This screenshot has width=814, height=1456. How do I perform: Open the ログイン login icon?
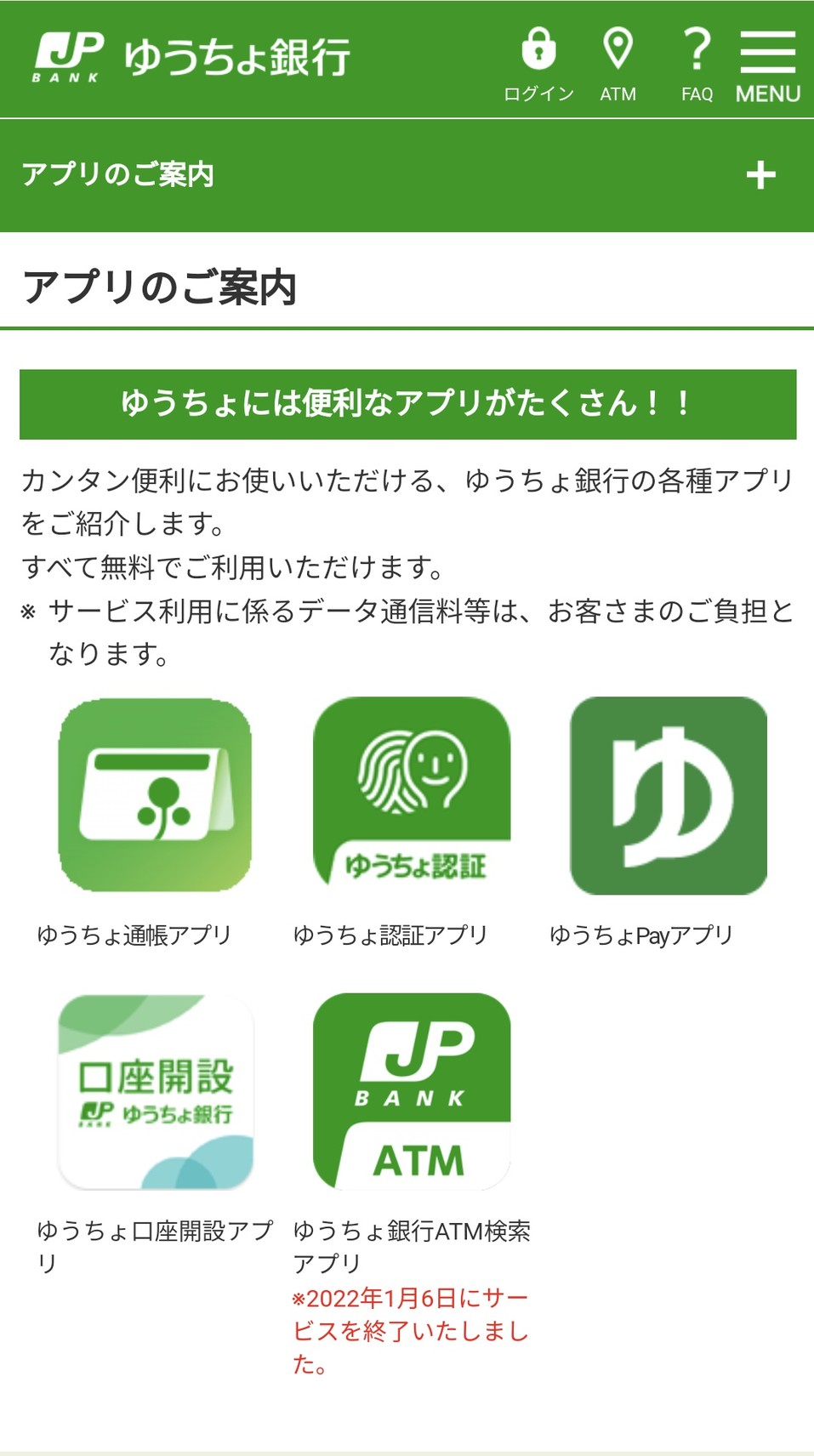pos(538,63)
